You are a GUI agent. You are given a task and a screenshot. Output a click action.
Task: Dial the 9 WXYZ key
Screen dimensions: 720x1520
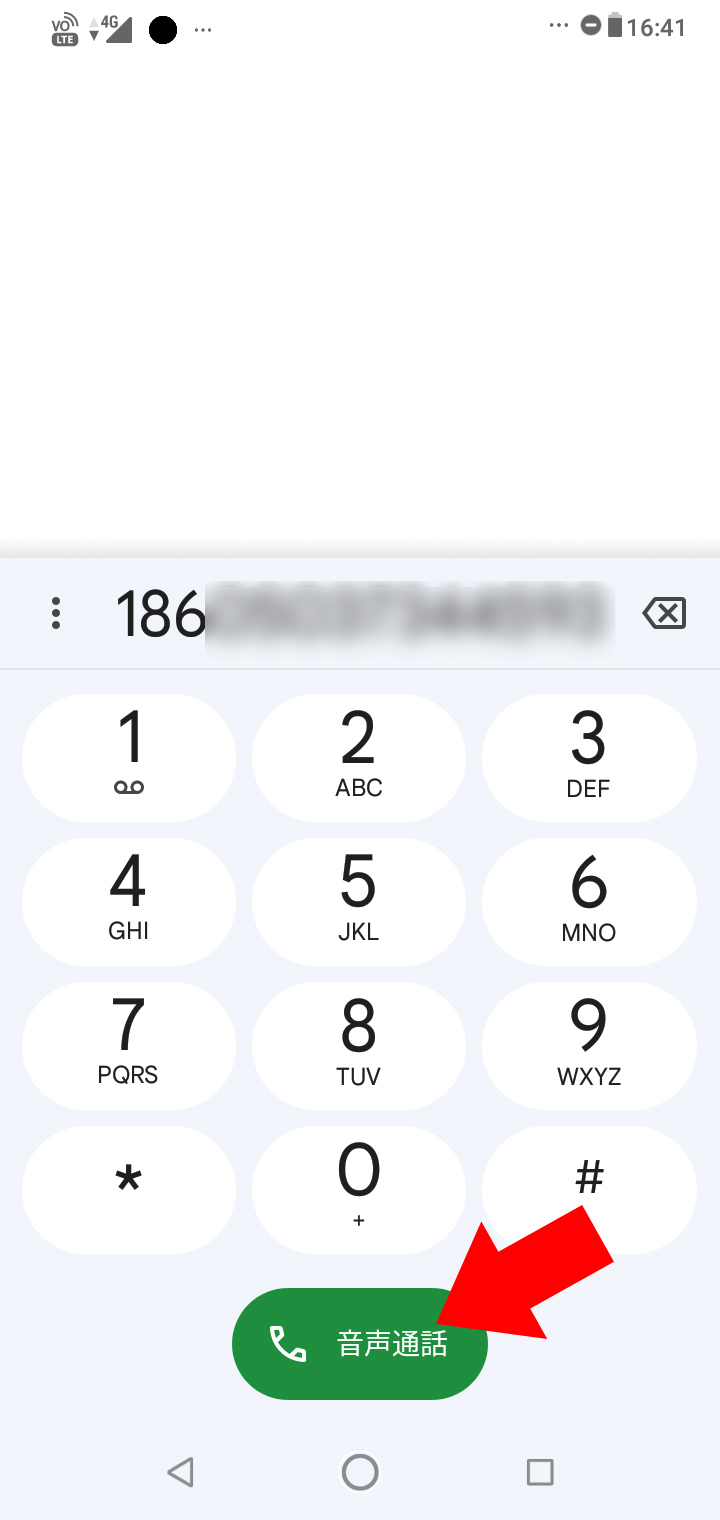pos(589,1045)
